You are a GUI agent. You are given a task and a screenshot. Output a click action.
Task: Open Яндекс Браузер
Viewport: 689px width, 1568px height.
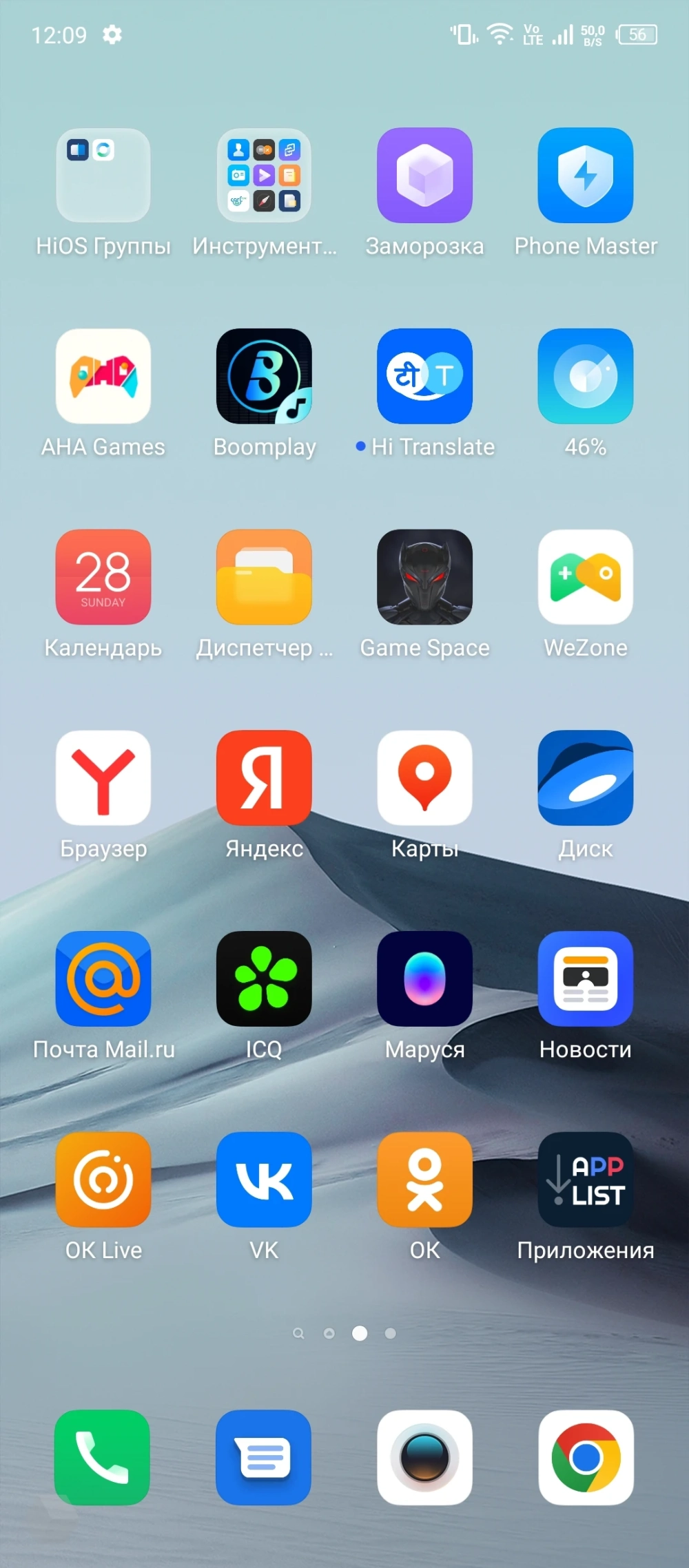coord(103,778)
